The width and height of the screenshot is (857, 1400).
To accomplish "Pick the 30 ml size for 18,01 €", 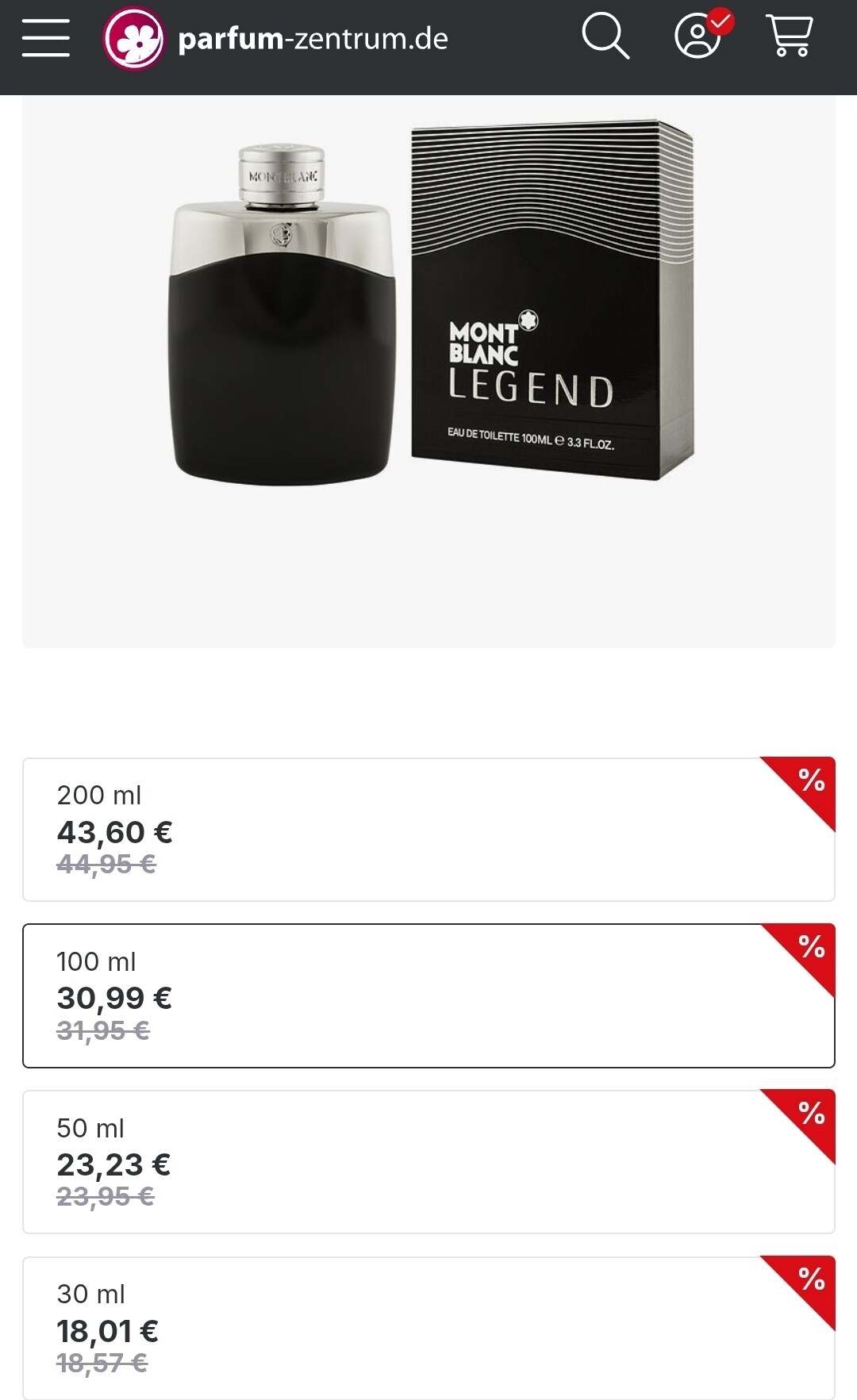I will [x=428, y=1328].
